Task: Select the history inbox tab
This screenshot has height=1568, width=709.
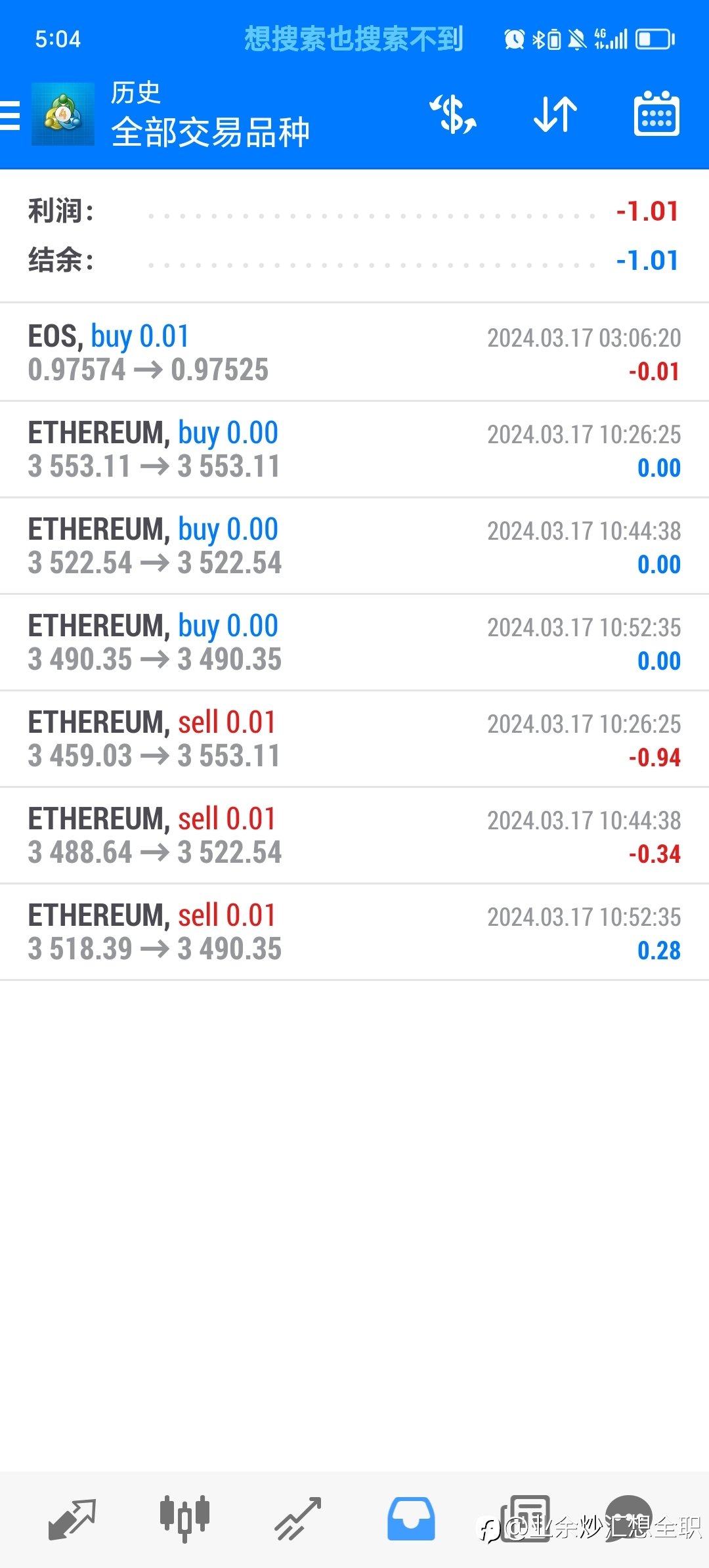Action: pyautogui.click(x=411, y=1519)
